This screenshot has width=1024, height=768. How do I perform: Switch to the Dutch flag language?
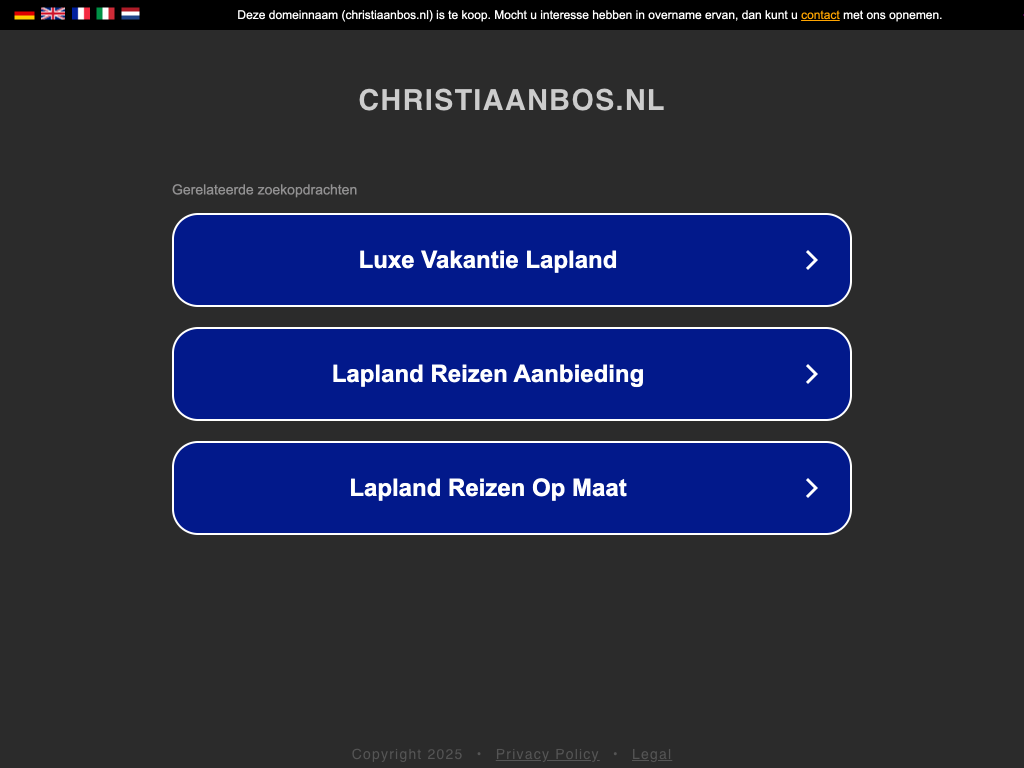[130, 14]
